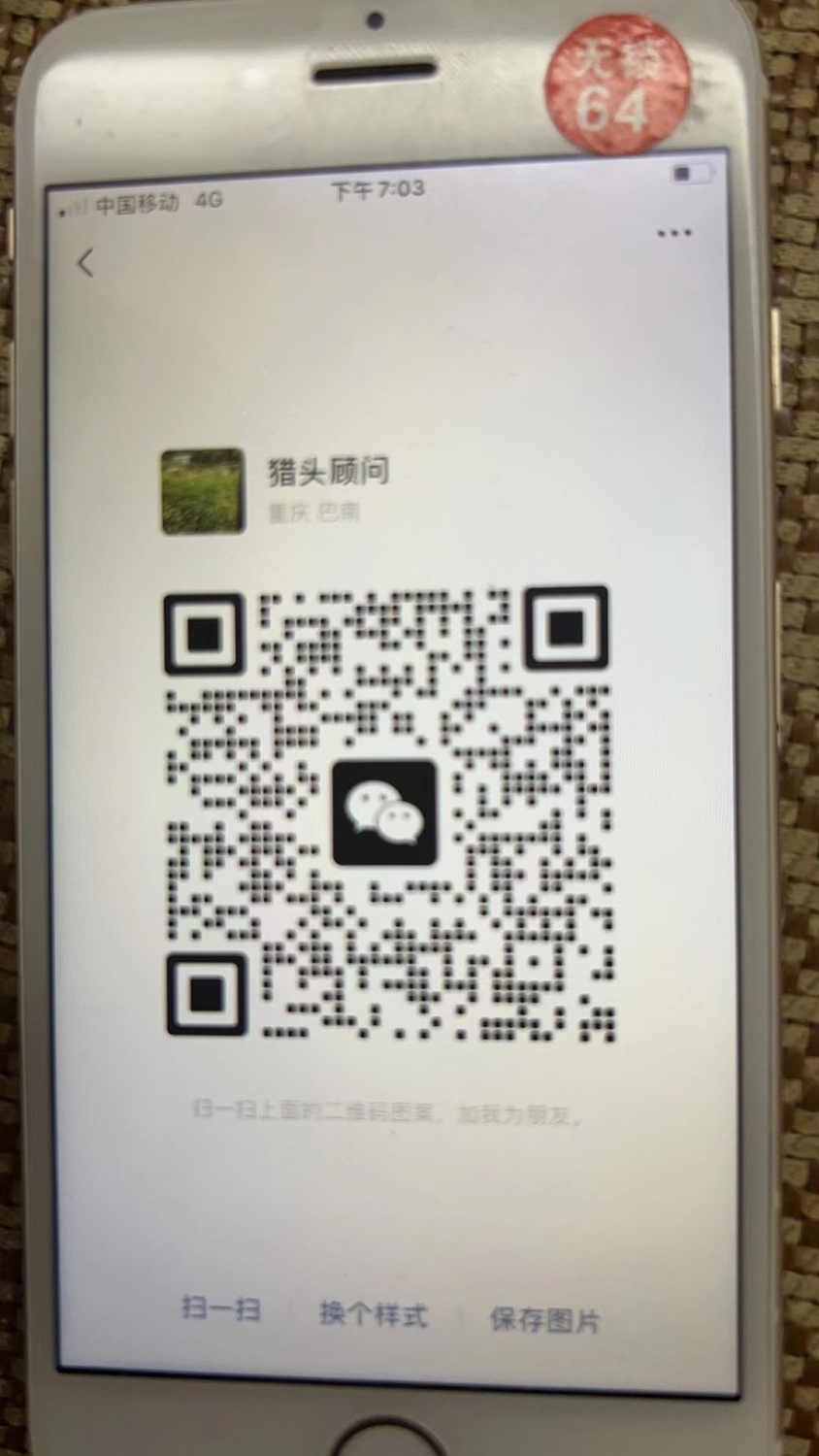The height and width of the screenshot is (1456, 819).
Task: Select 换个样式 to change QR style
Action: (374, 1314)
